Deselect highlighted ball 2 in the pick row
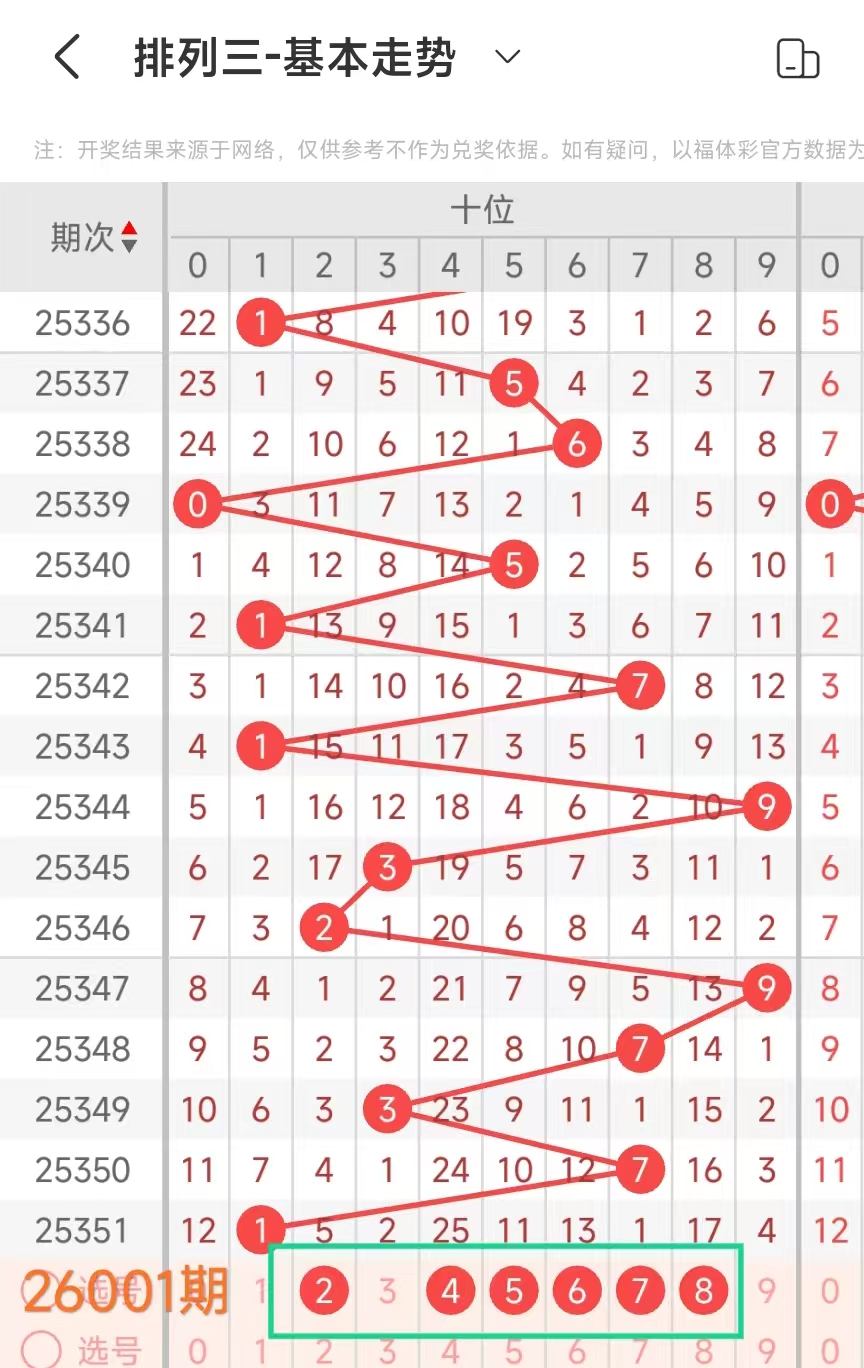This screenshot has height=1368, width=864. (324, 1292)
